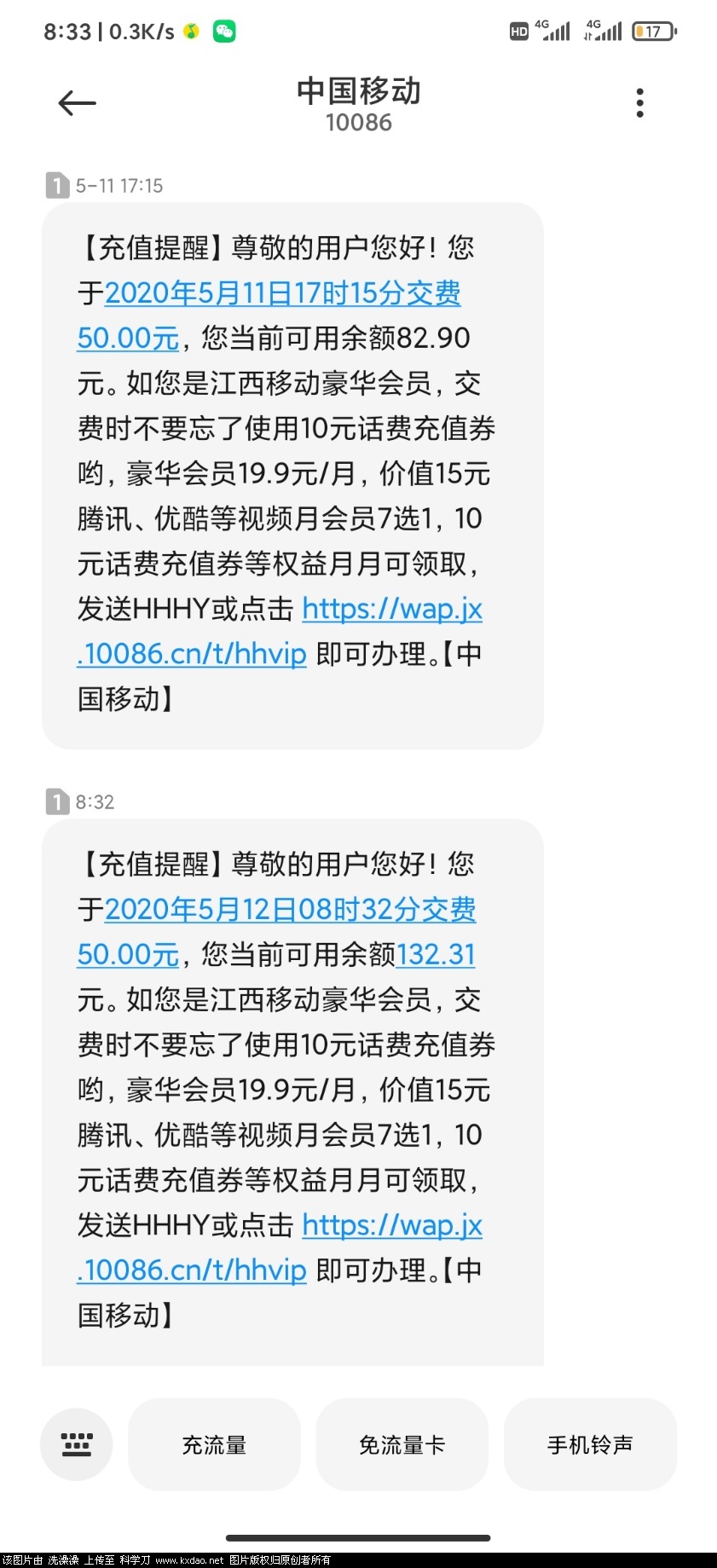Switch to keyboard input
717x1568 pixels.
pyautogui.click(x=77, y=1444)
